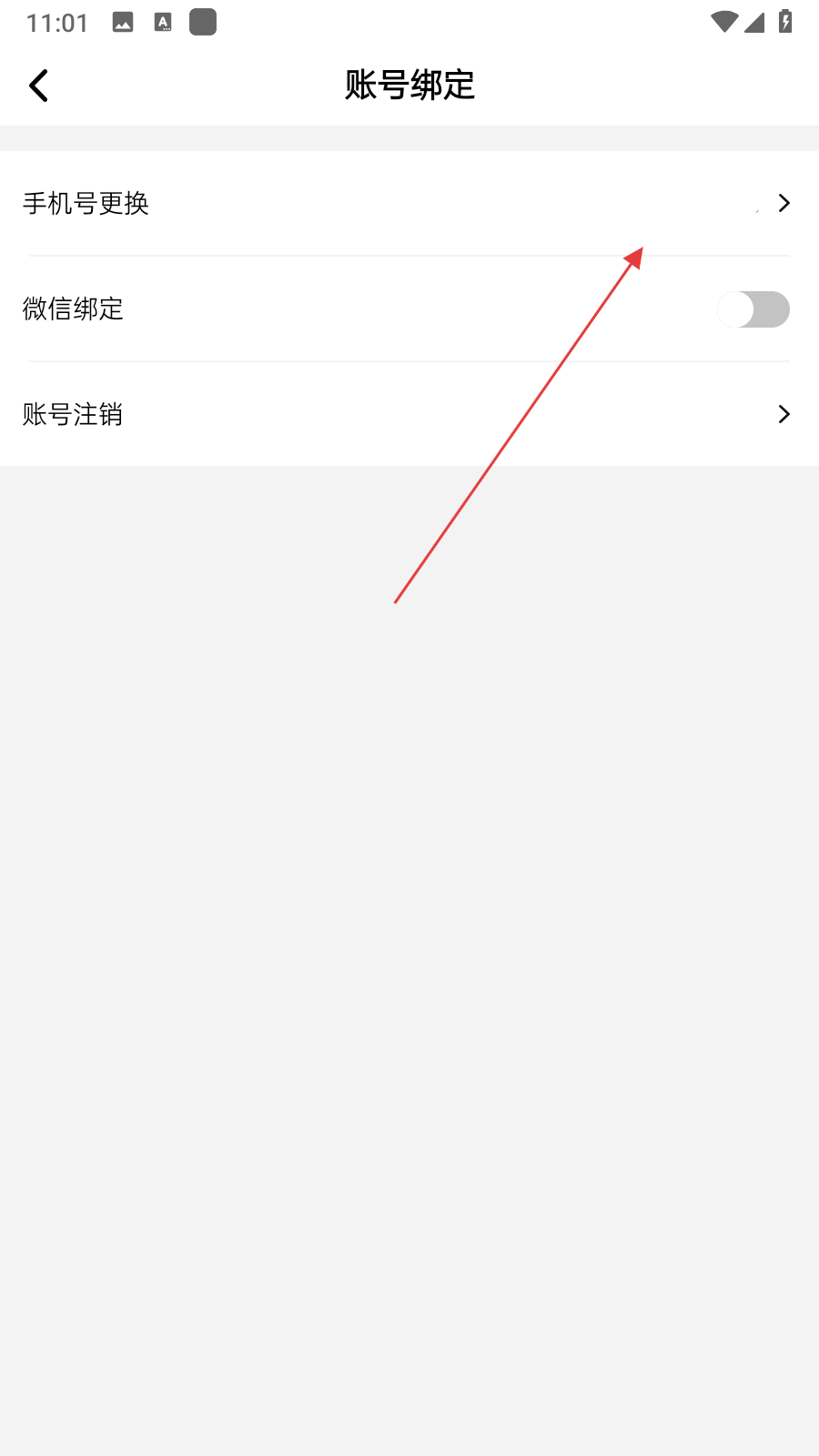Image resolution: width=819 pixels, height=1456 pixels.
Task: Open the 账号注销 option
Action: click(x=408, y=415)
